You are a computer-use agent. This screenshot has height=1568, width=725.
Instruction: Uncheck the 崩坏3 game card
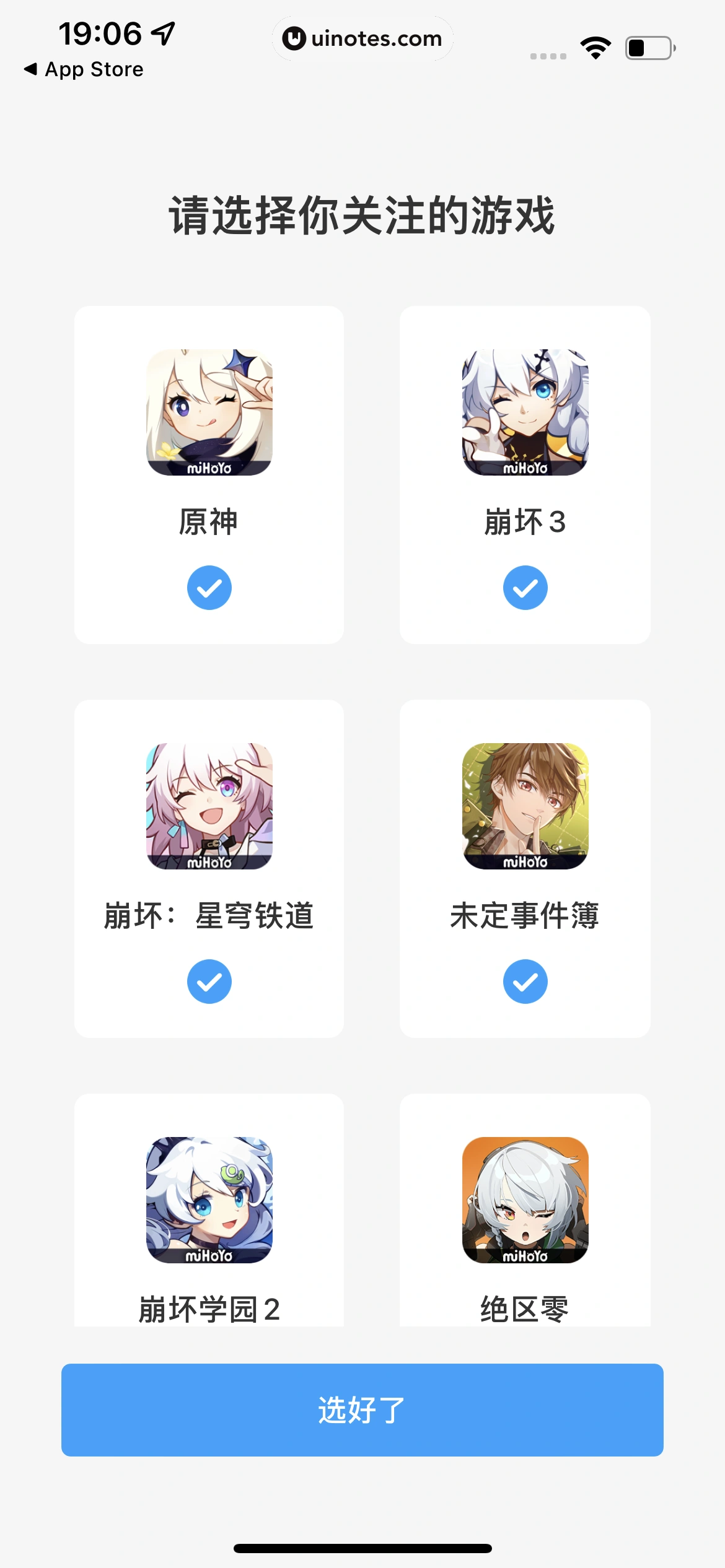(525, 587)
